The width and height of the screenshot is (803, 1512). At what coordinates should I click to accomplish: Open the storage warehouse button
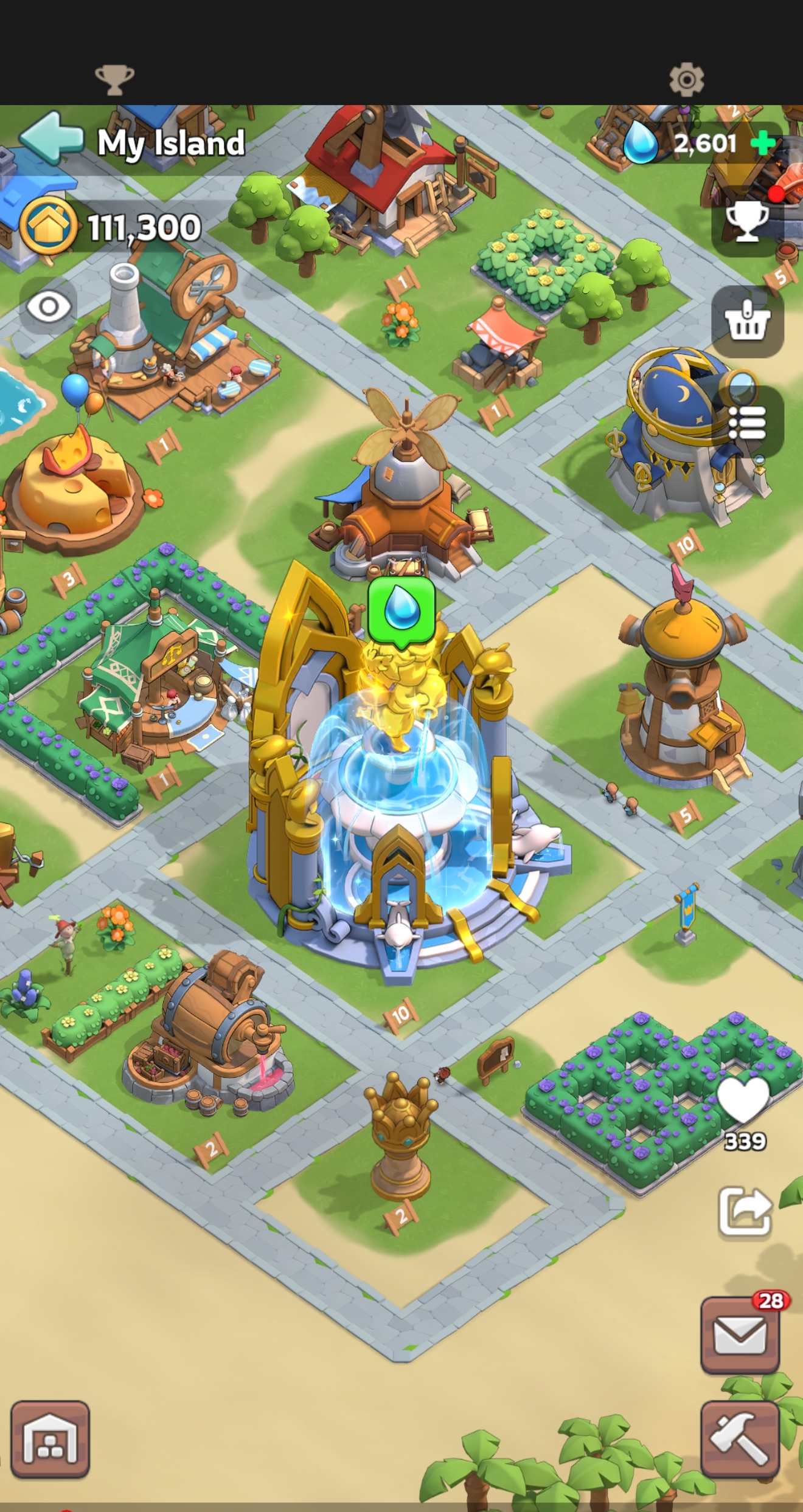[x=50, y=1439]
